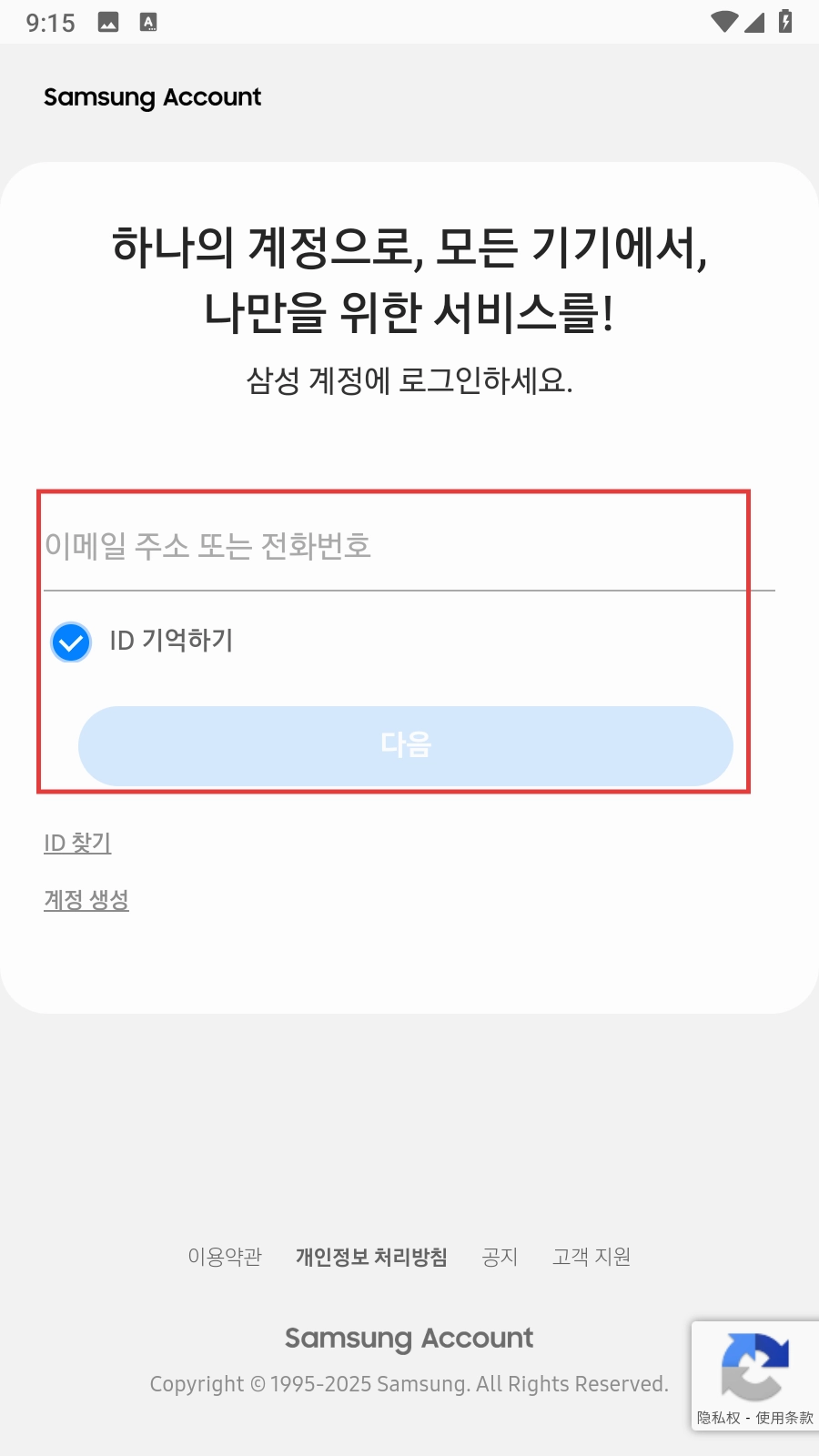
Task: Tap the 다음 button
Action: 406,746
